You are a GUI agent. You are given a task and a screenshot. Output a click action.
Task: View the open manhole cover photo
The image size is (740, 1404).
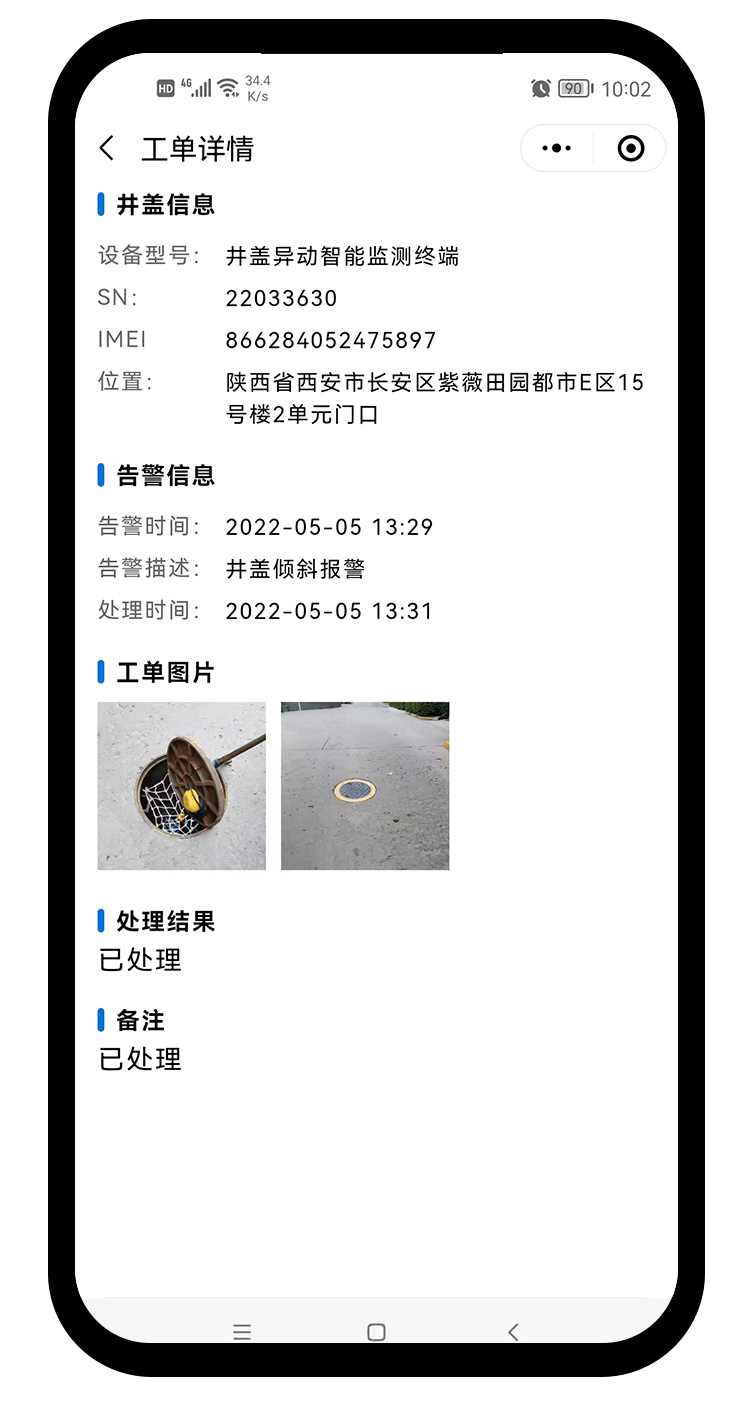coord(182,786)
